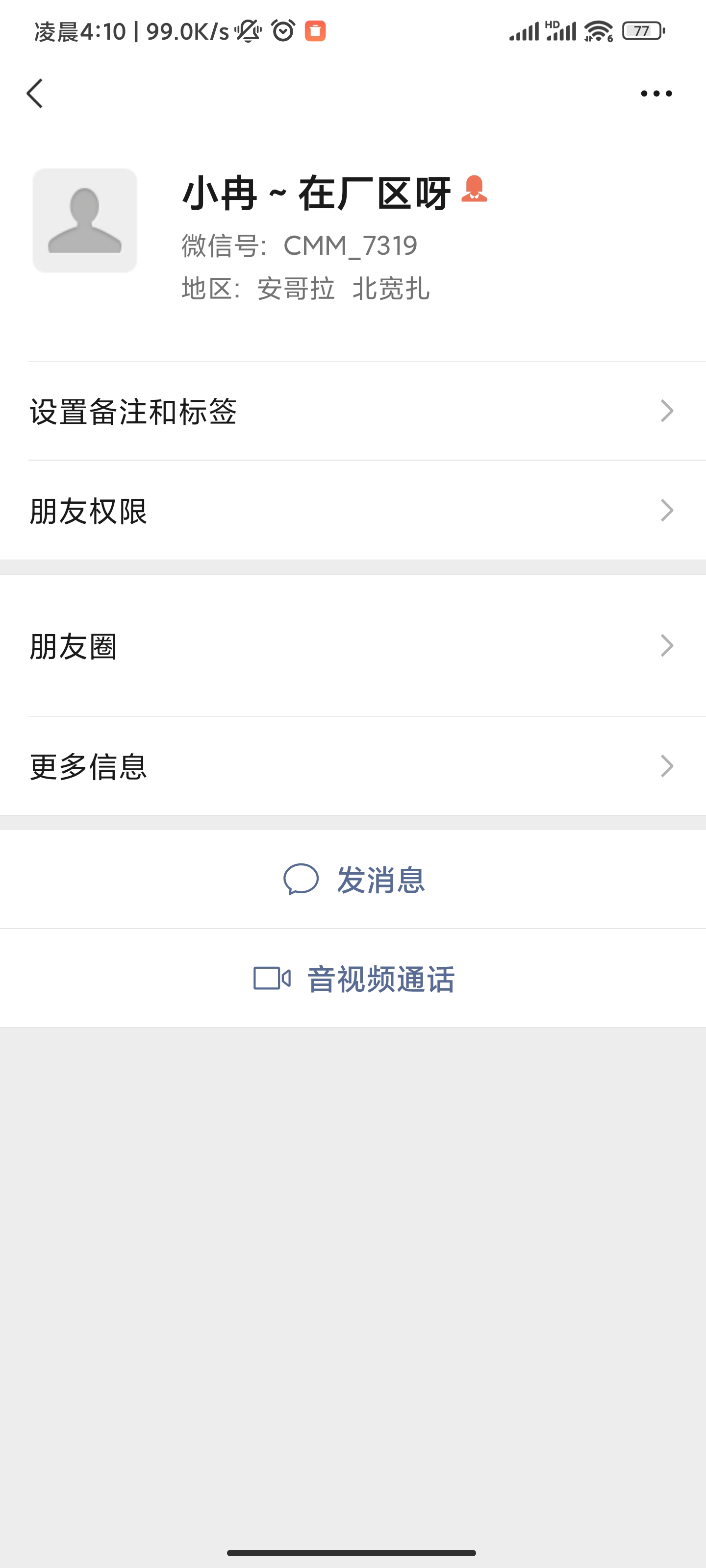Open the three-dot more options menu
The height and width of the screenshot is (1568, 706).
coord(656,93)
